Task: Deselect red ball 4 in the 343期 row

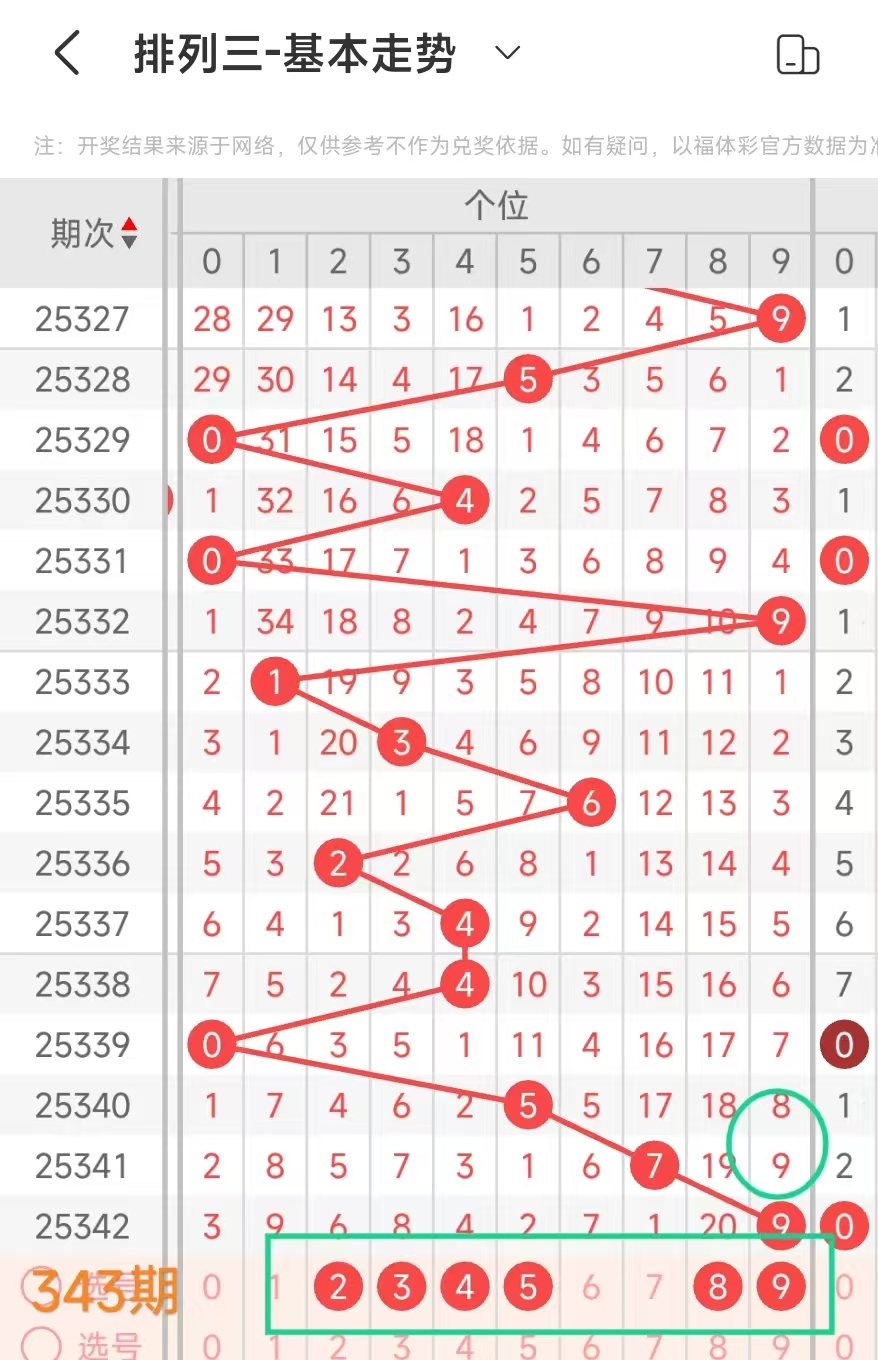Action: pos(464,1287)
